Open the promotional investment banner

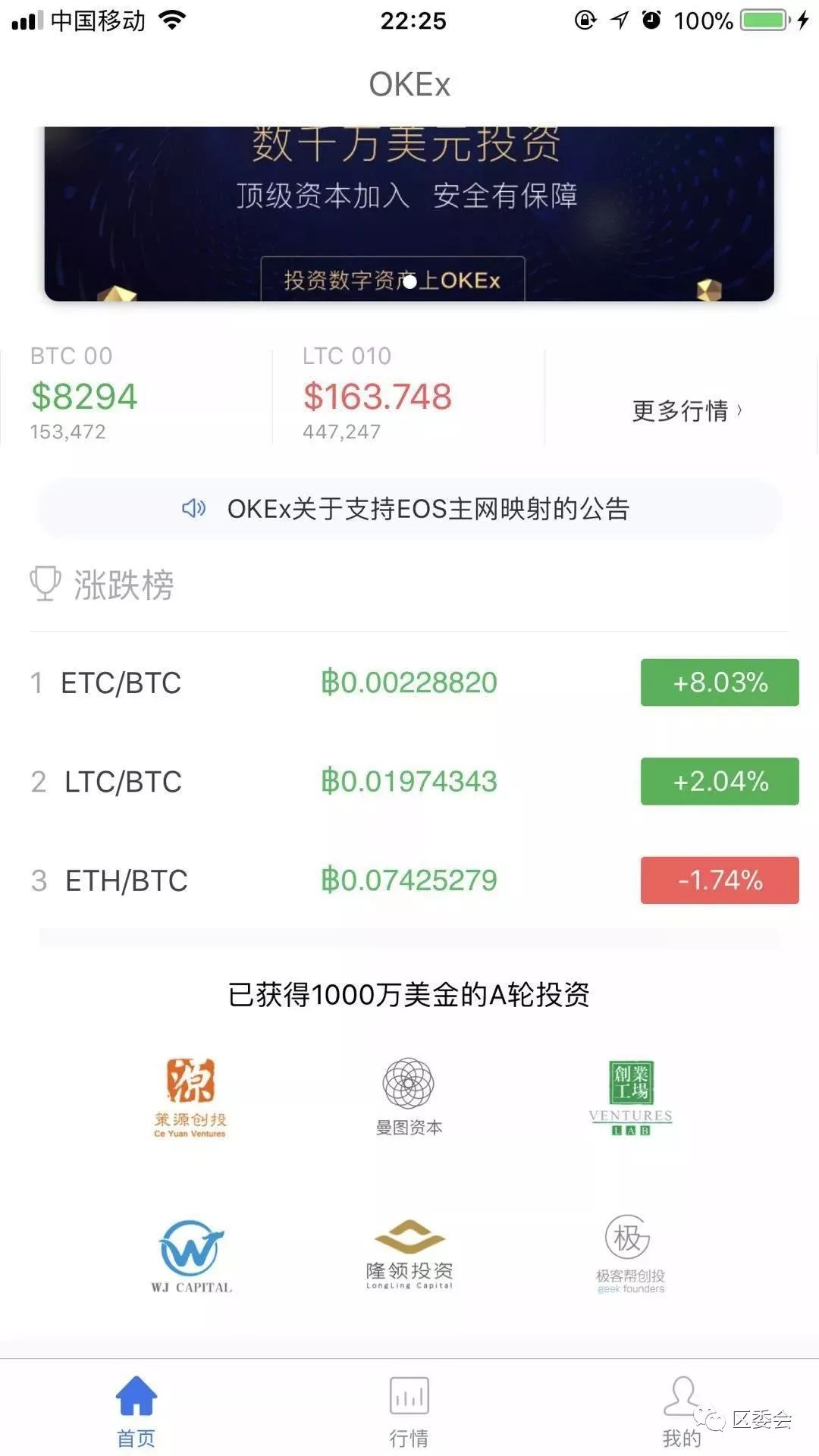(409, 214)
